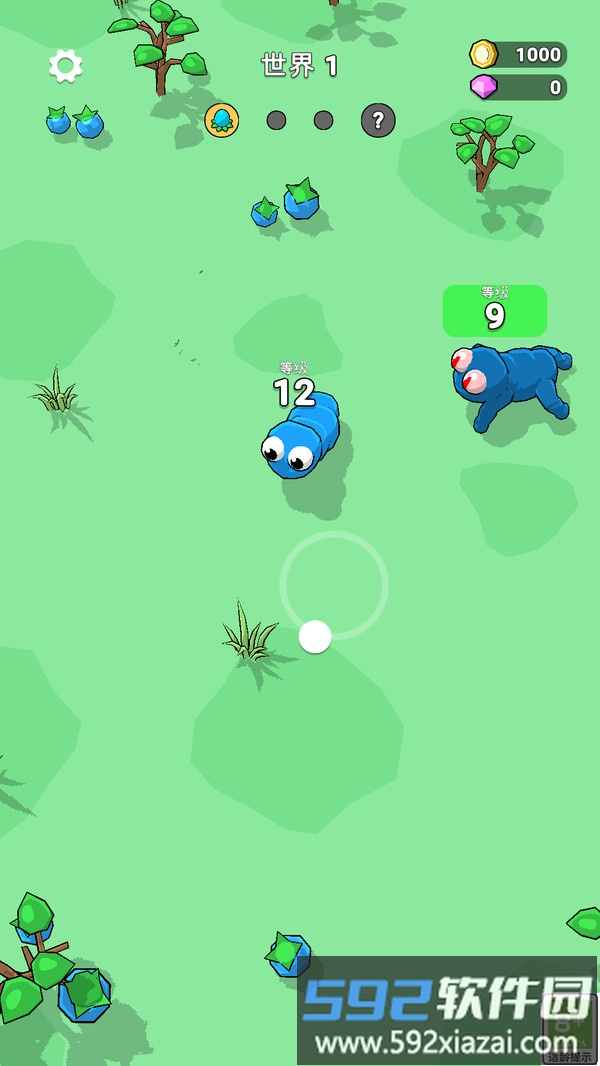Tap the question mark stage marker
The width and height of the screenshot is (600, 1066).
tap(378, 121)
